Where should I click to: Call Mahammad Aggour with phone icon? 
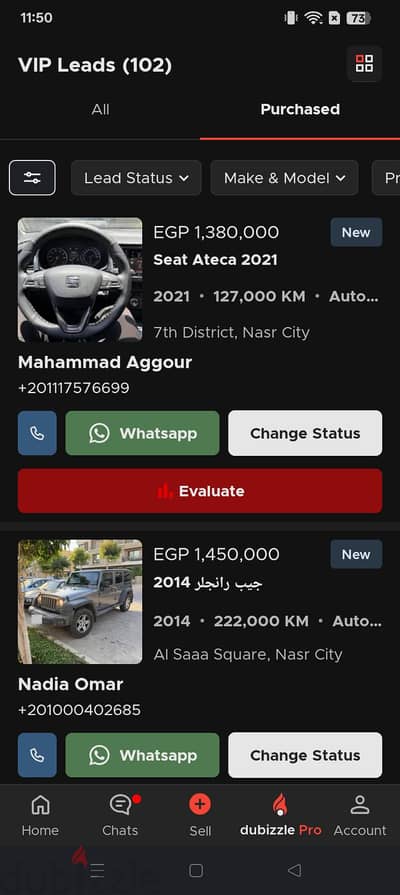[37, 433]
